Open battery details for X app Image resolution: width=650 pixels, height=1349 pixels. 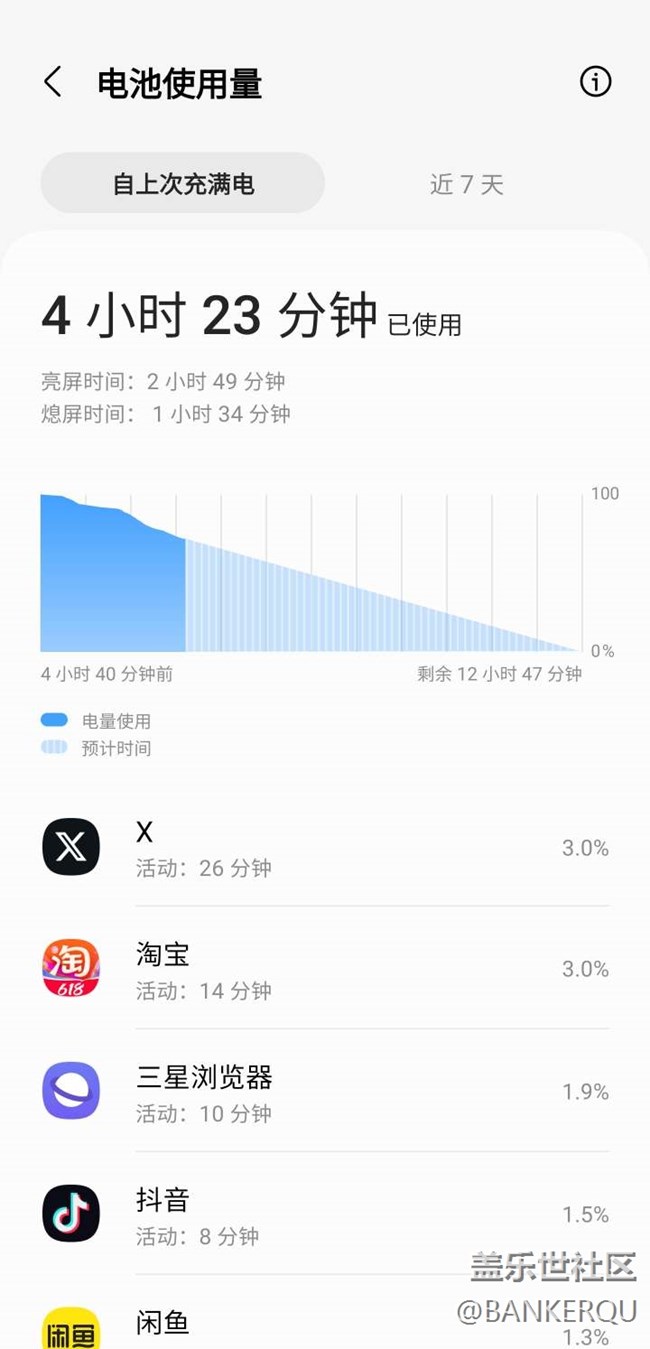(325, 847)
